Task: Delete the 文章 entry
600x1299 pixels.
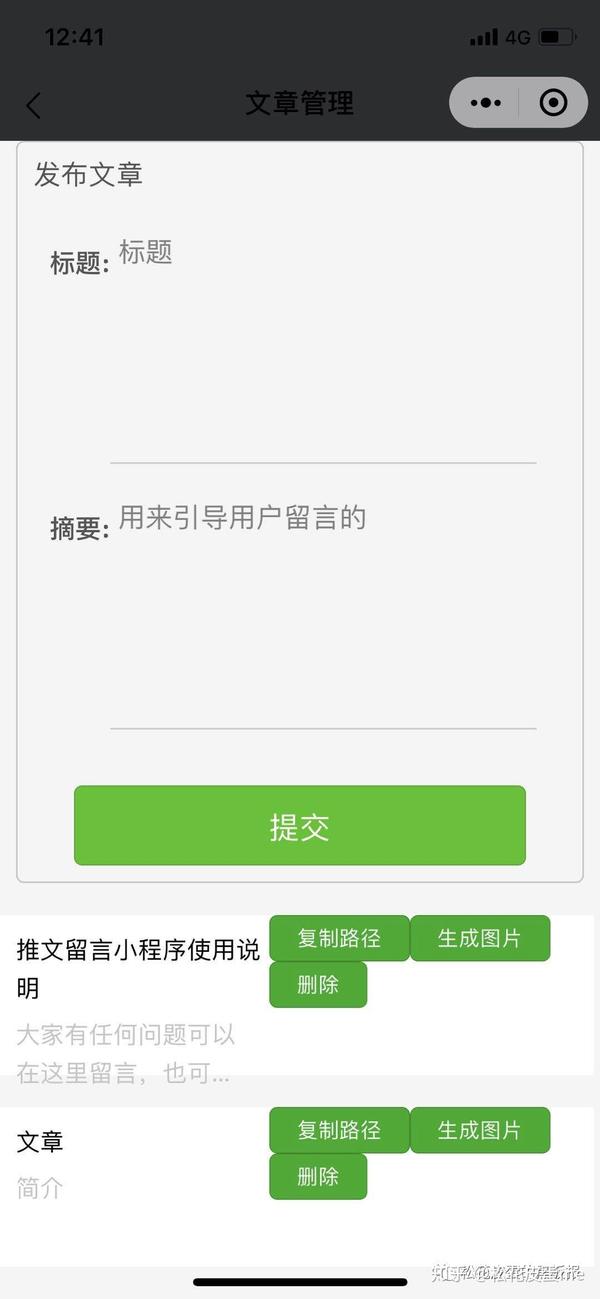Action: (x=318, y=1177)
